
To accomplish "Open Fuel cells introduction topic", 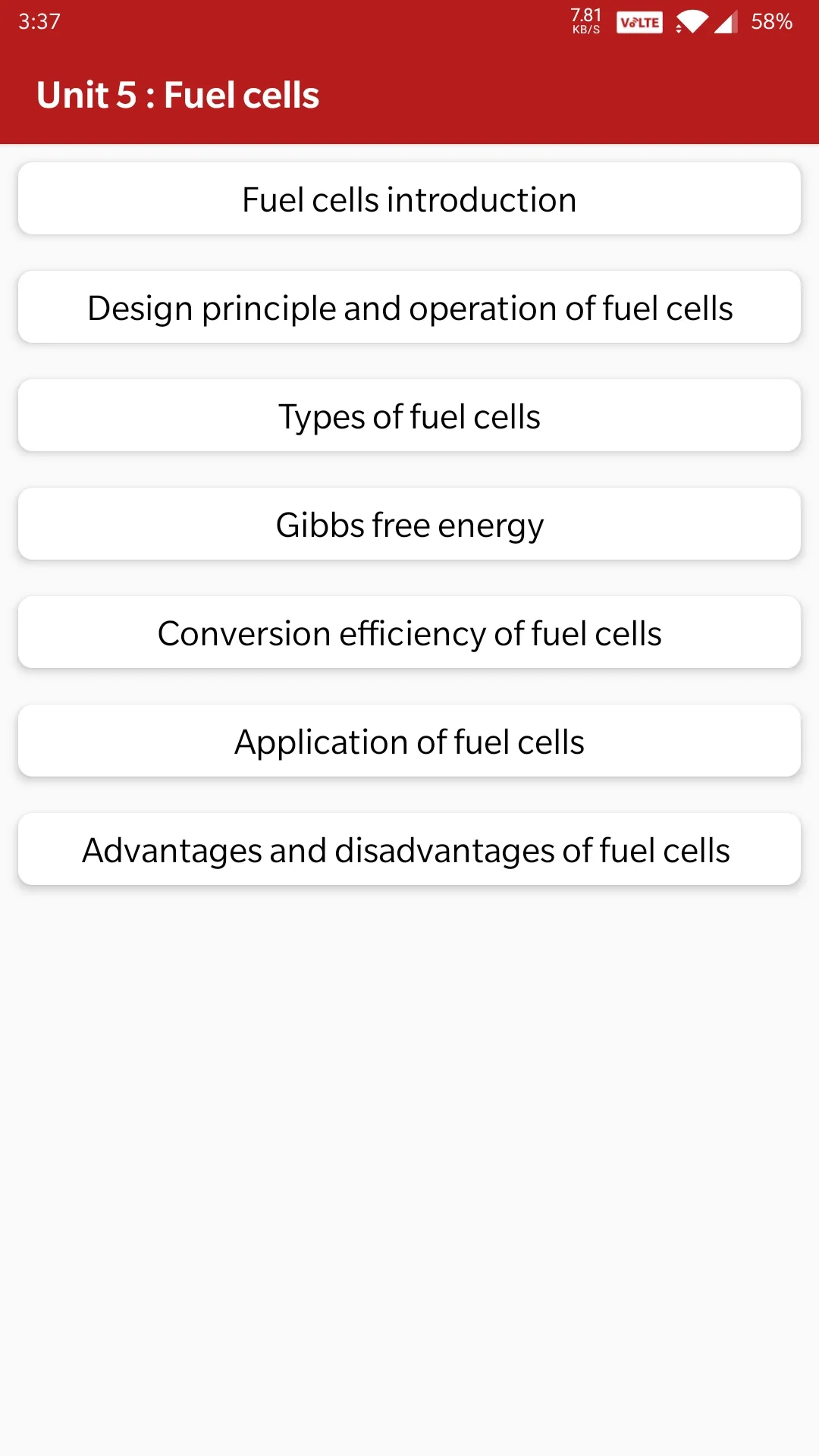I will tap(409, 199).
